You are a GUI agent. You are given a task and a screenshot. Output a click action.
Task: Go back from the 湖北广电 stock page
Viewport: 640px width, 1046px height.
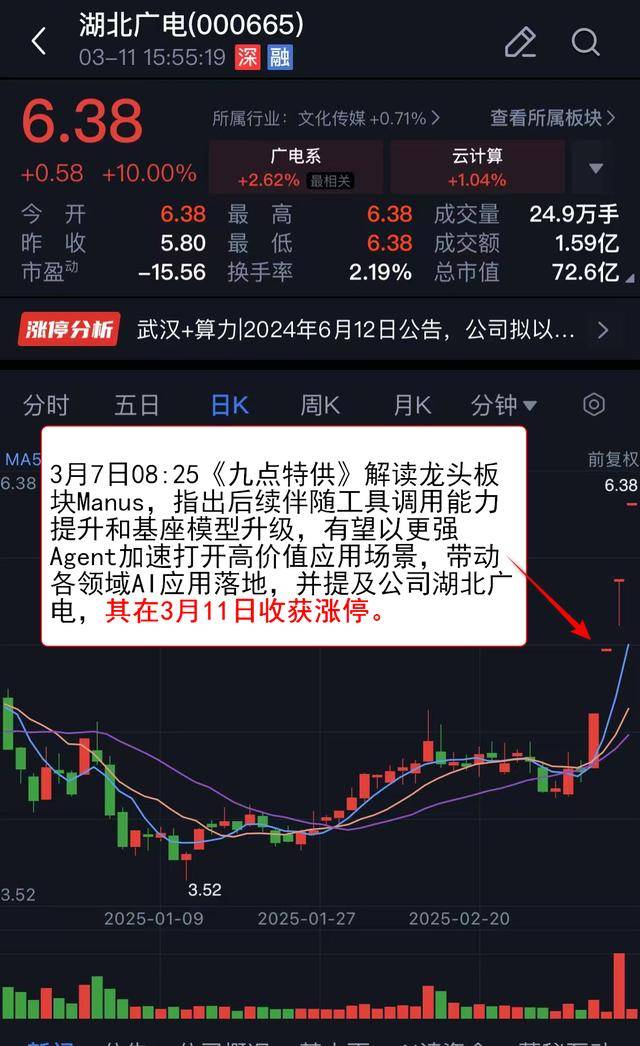39,41
